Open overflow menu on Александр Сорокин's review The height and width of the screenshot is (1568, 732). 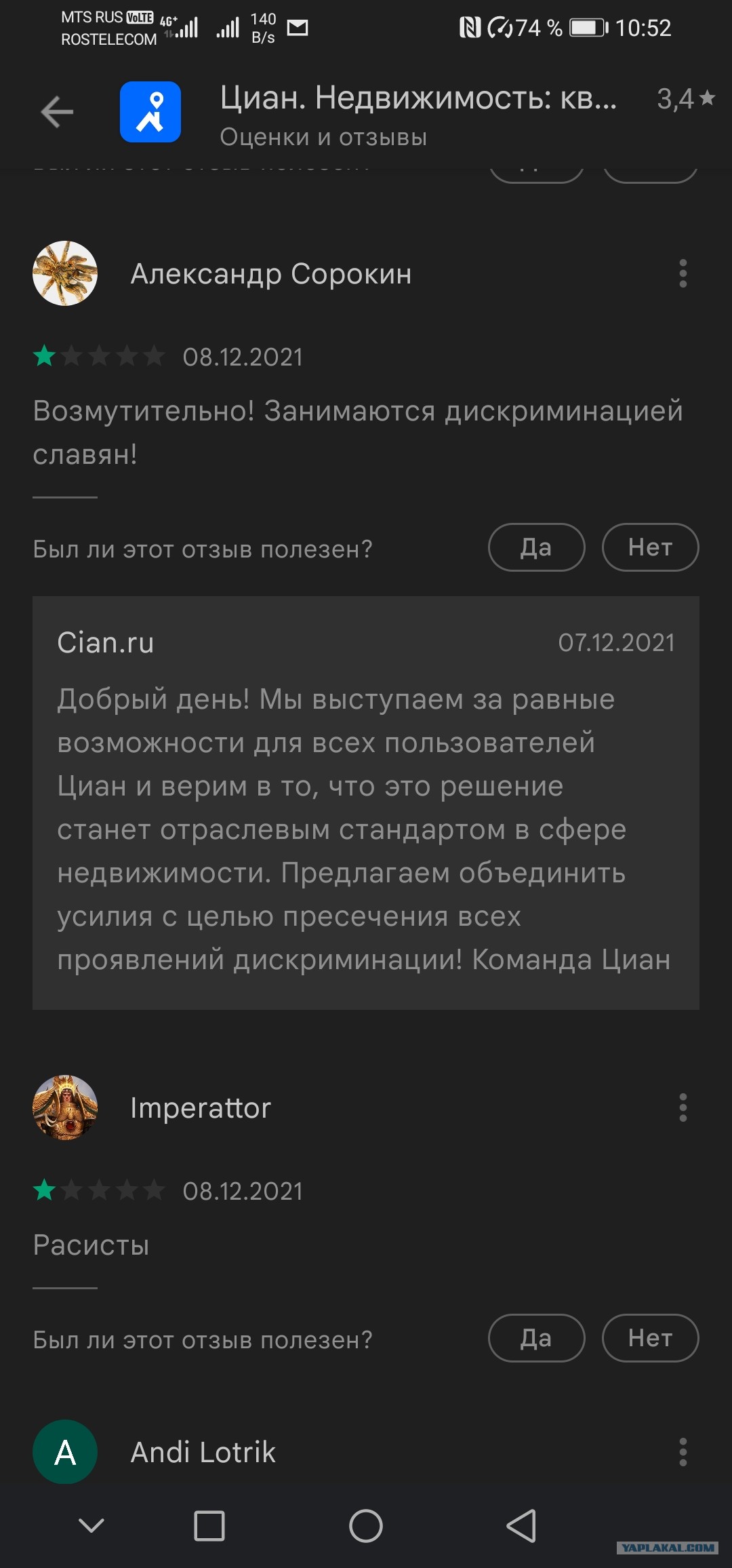point(683,274)
